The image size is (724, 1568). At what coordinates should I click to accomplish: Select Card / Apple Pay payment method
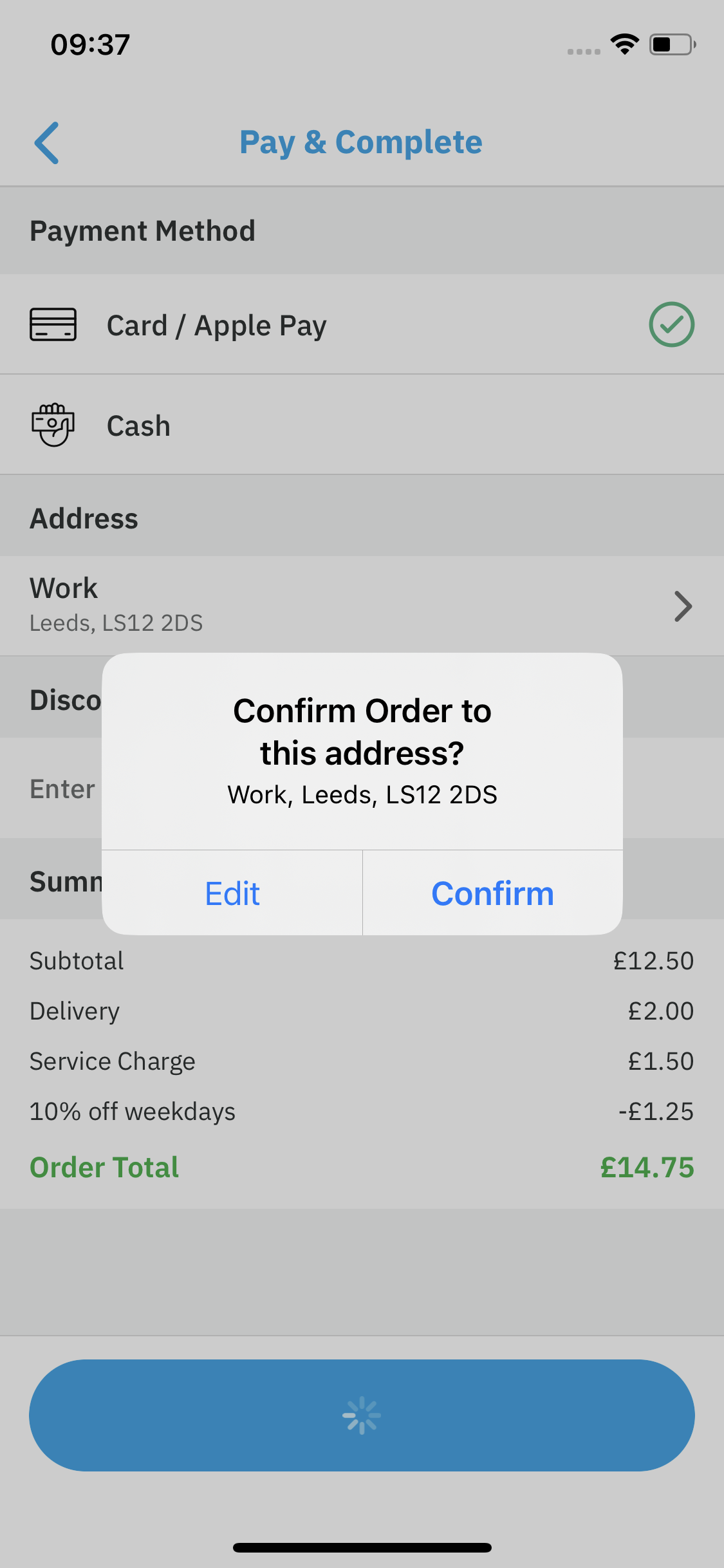(x=360, y=325)
